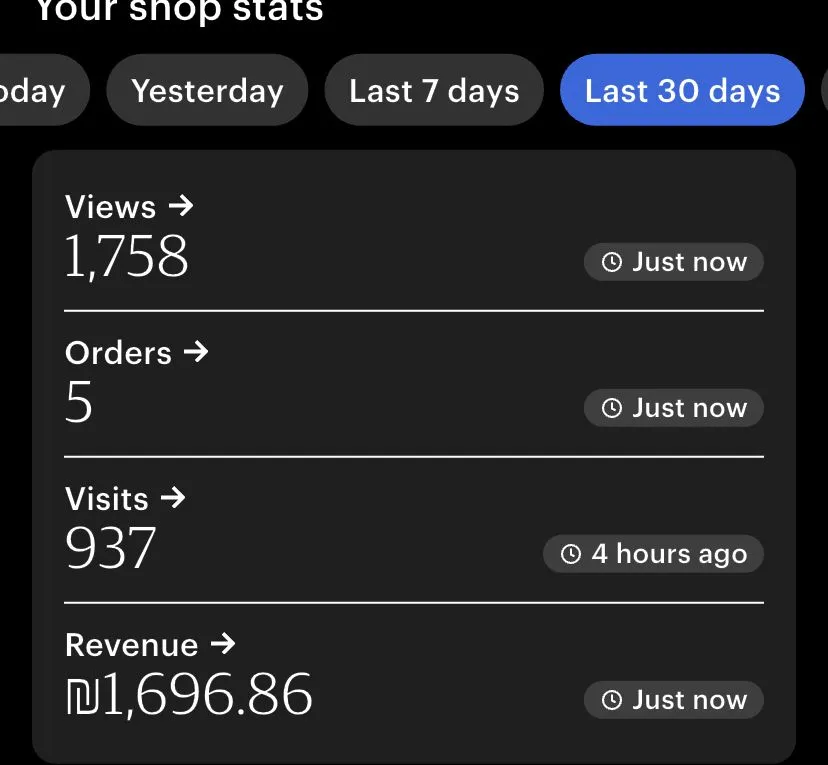Open the Visits stats row

point(126,499)
